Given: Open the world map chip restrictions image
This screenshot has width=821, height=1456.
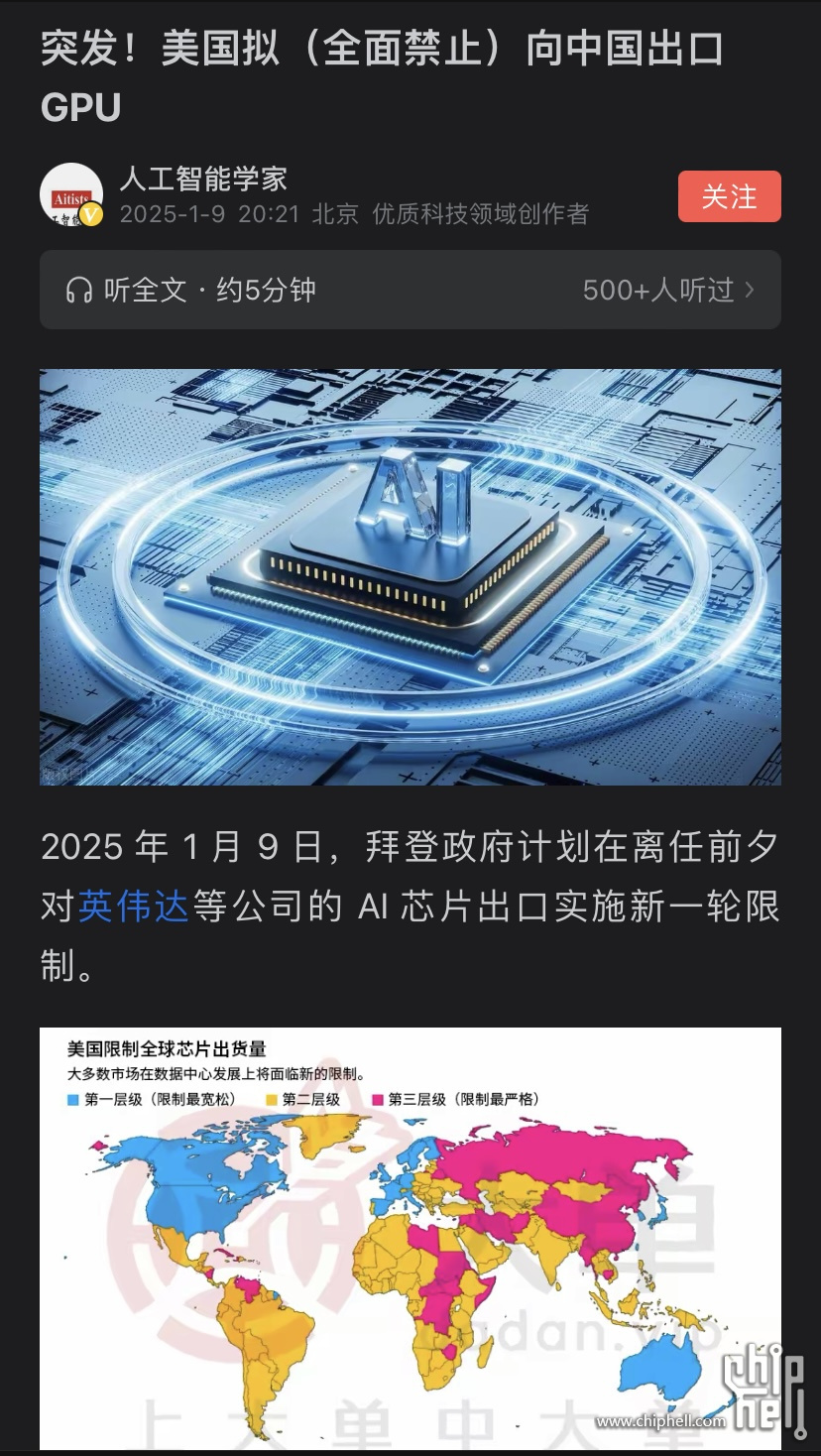Looking at the screenshot, I should pyautogui.click(x=410, y=1238).
